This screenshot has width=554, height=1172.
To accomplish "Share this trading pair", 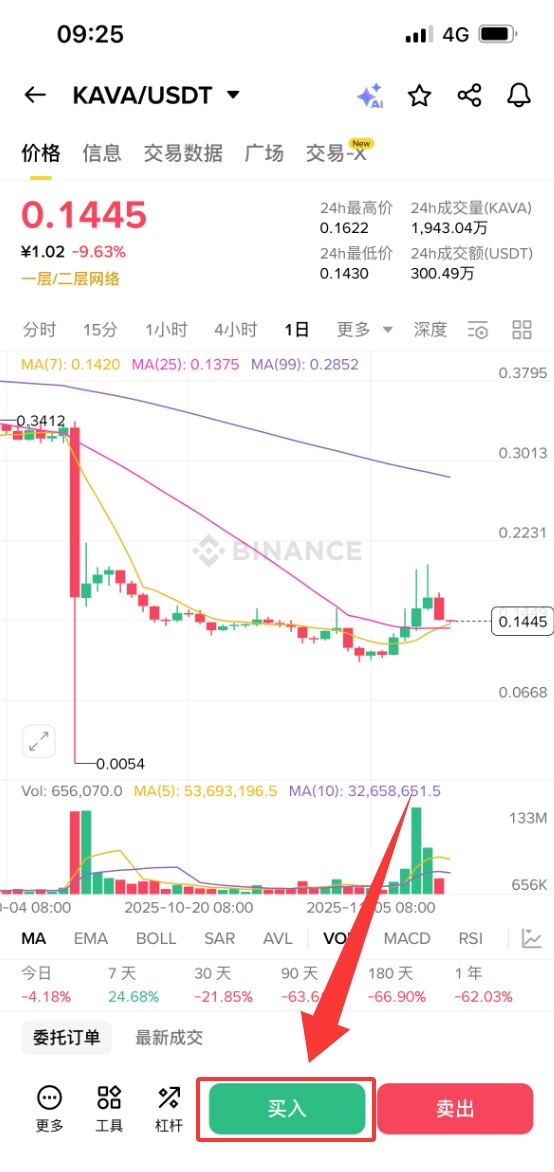I will (469, 96).
